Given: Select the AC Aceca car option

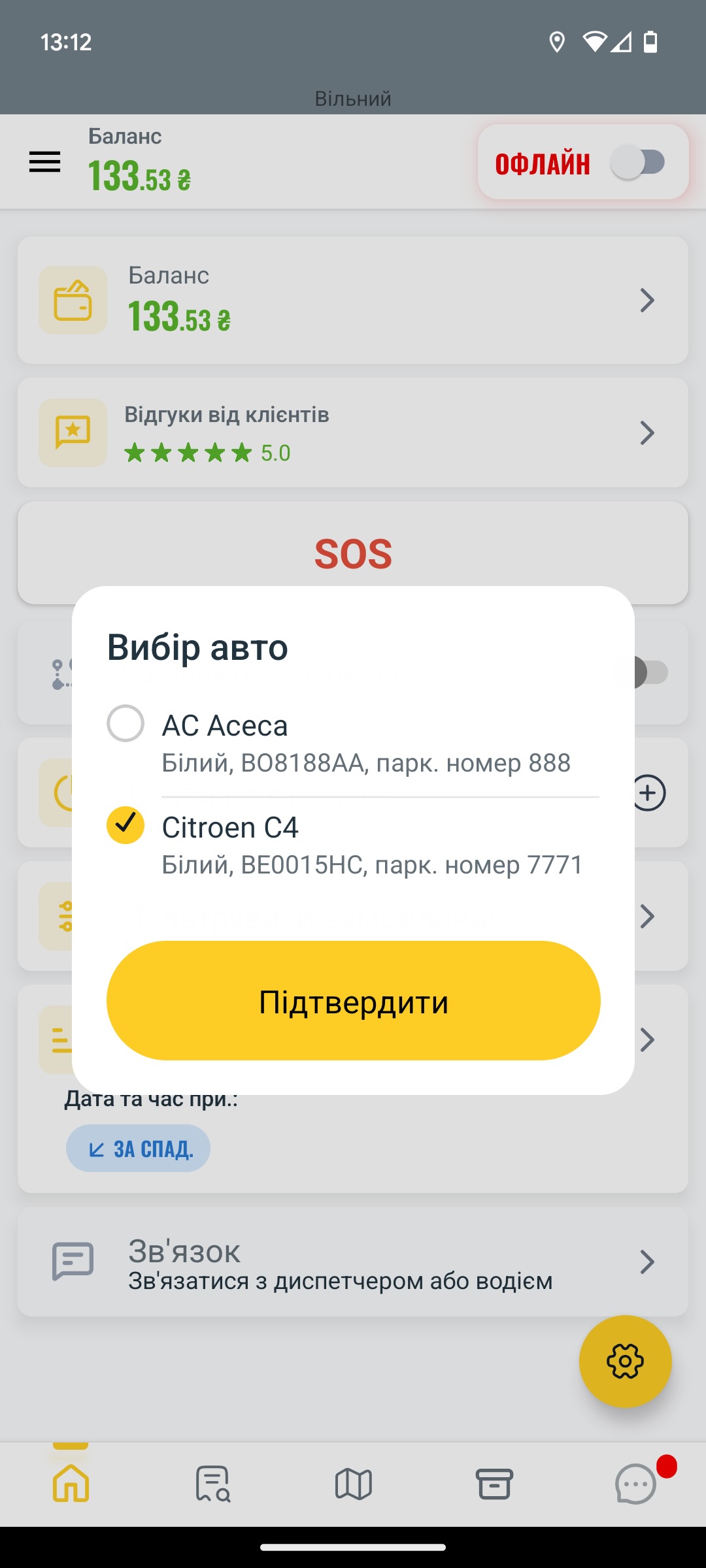Looking at the screenshot, I should click(x=126, y=724).
